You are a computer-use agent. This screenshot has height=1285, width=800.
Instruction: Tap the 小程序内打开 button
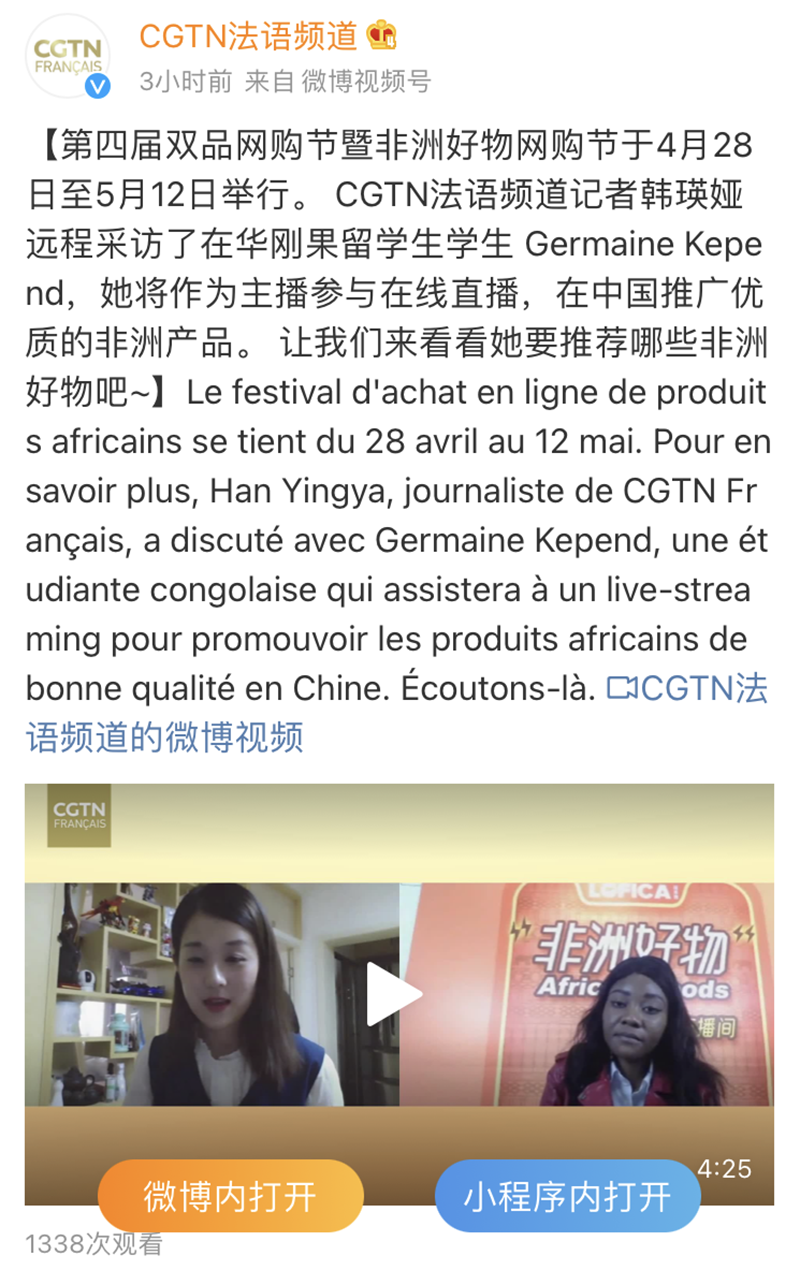tap(567, 1196)
